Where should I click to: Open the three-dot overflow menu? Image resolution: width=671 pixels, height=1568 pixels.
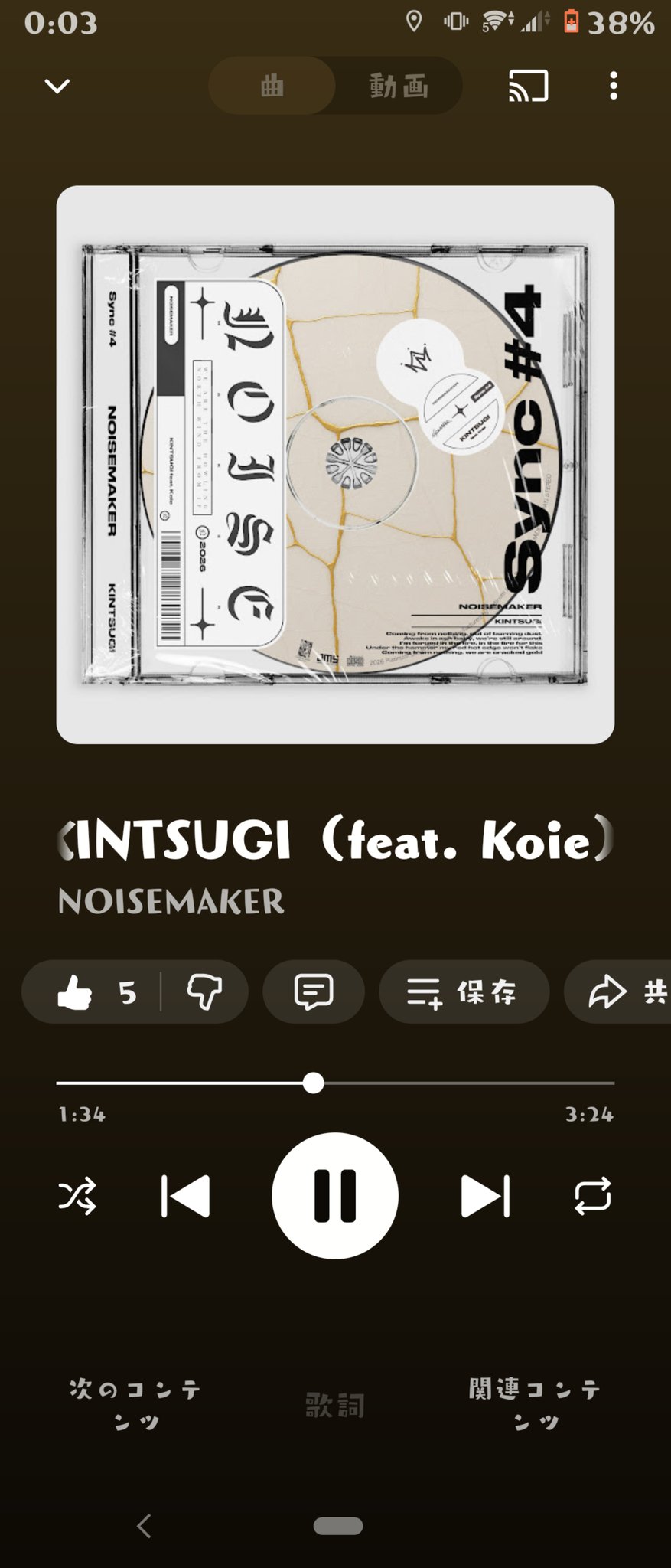[613, 86]
